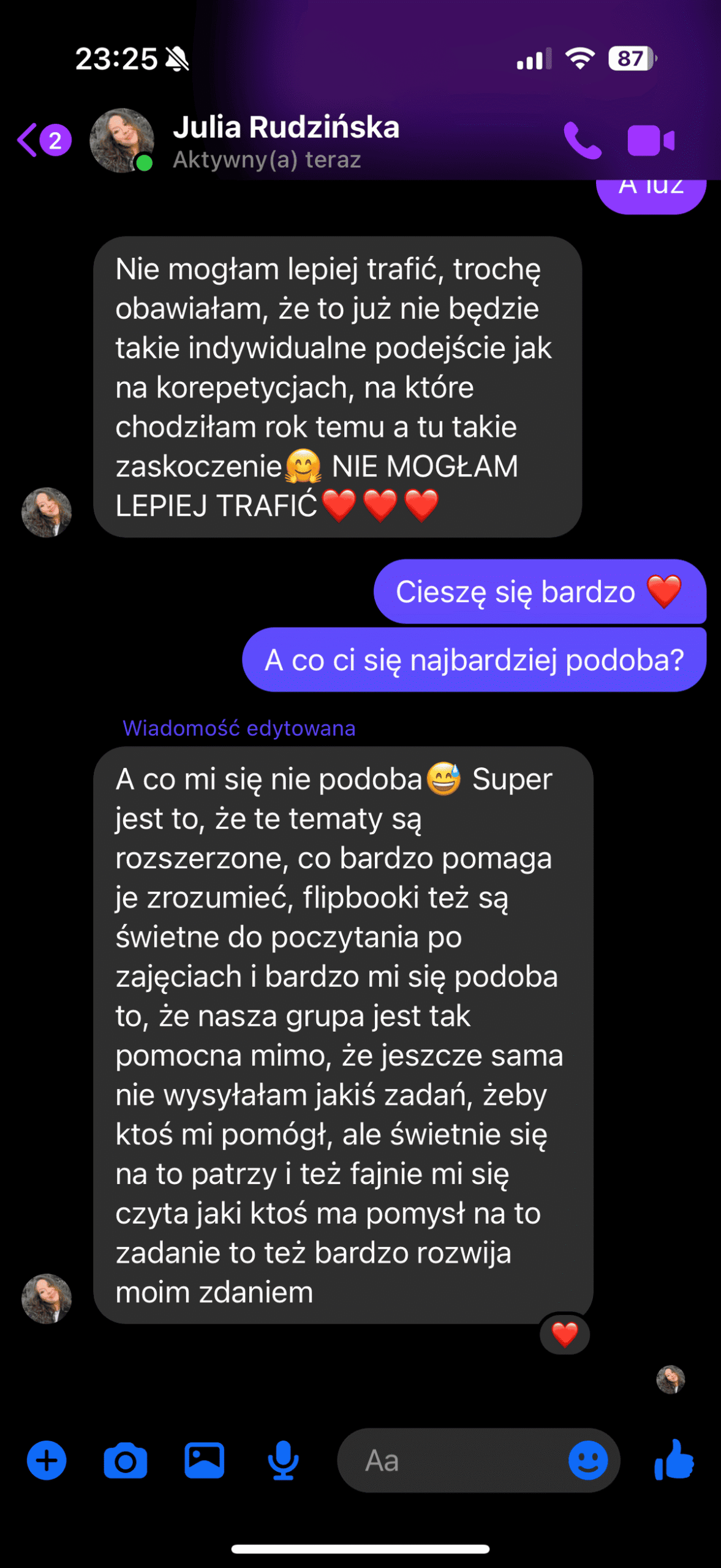Focus the Aa message field
Image resolution: width=721 pixels, height=1568 pixels.
click(453, 1461)
